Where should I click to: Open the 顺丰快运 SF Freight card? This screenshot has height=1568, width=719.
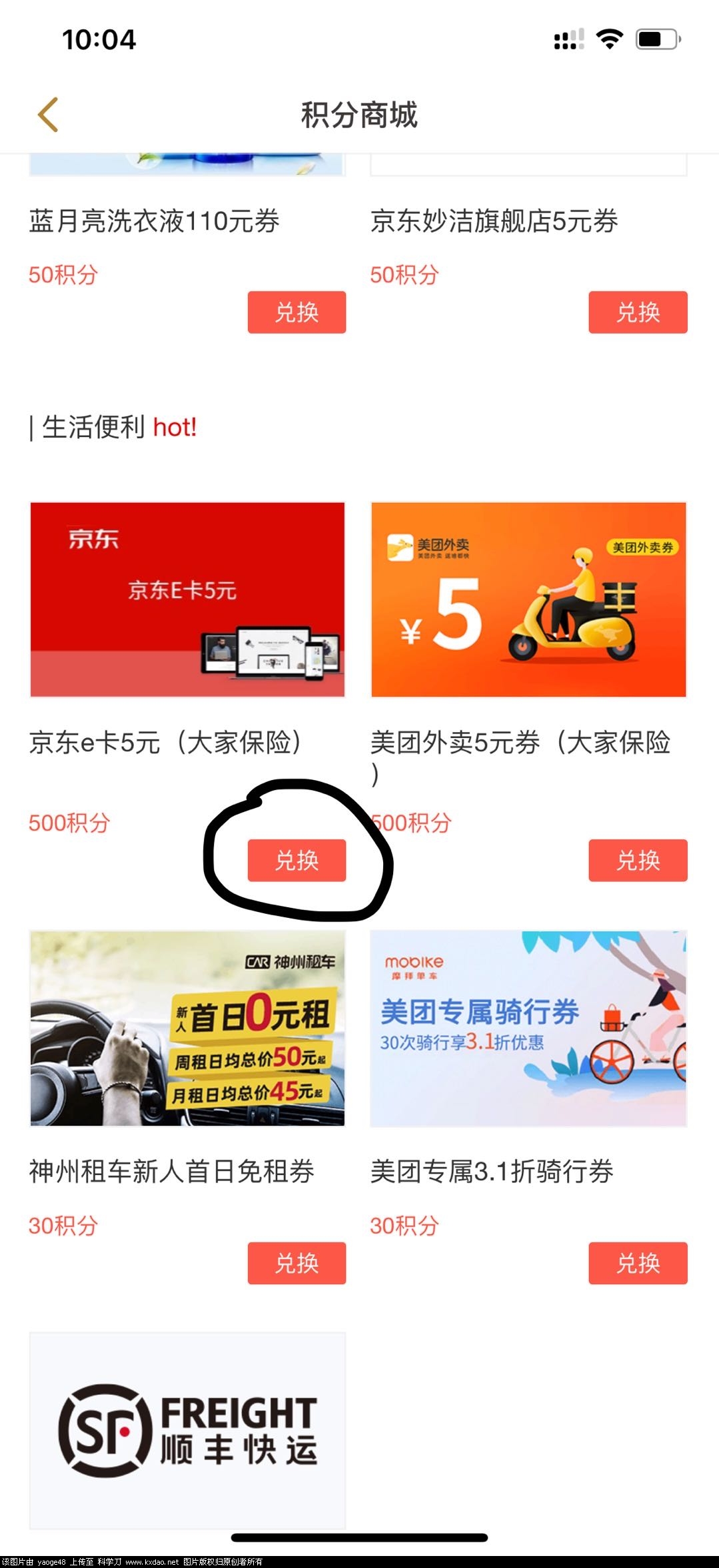tap(187, 1429)
